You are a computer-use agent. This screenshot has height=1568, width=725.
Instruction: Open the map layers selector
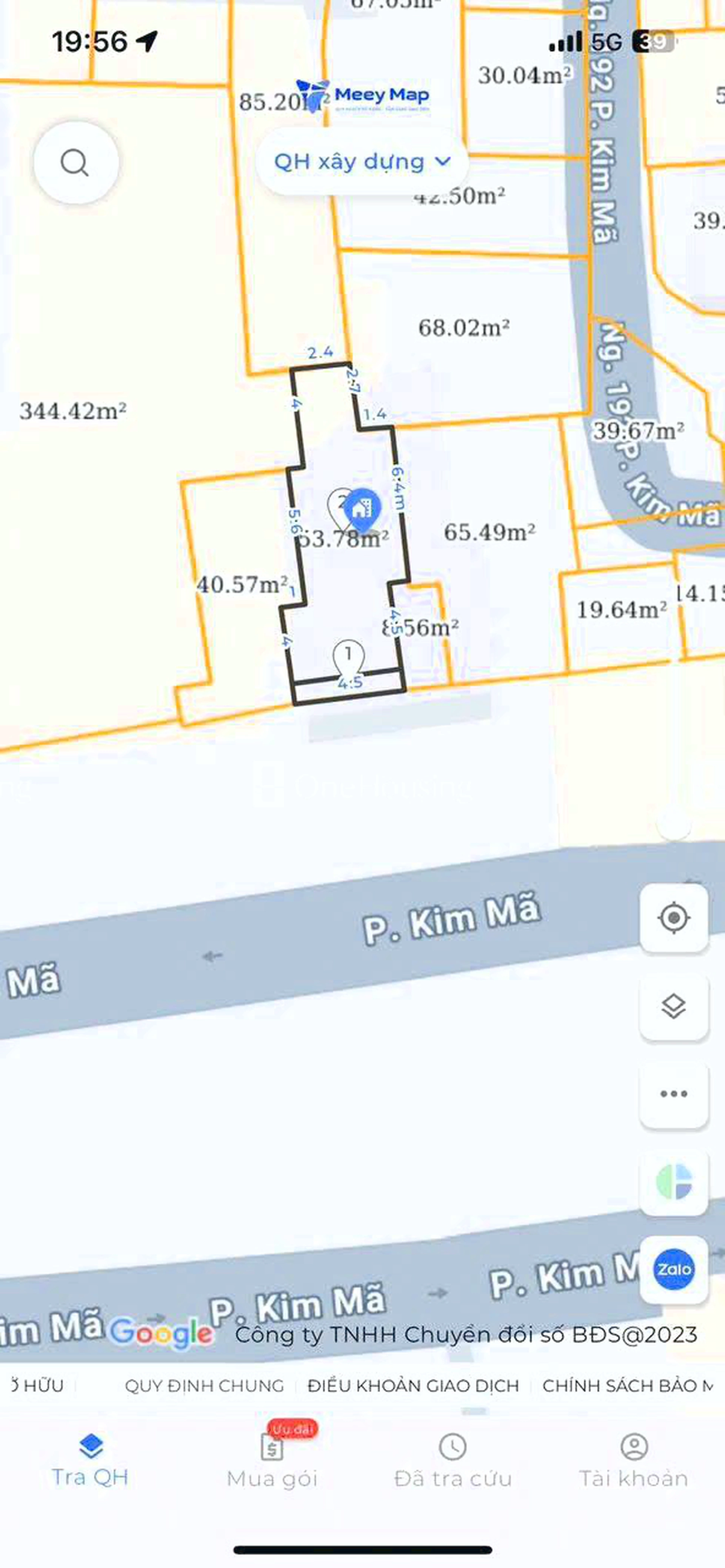pyautogui.click(x=673, y=1007)
